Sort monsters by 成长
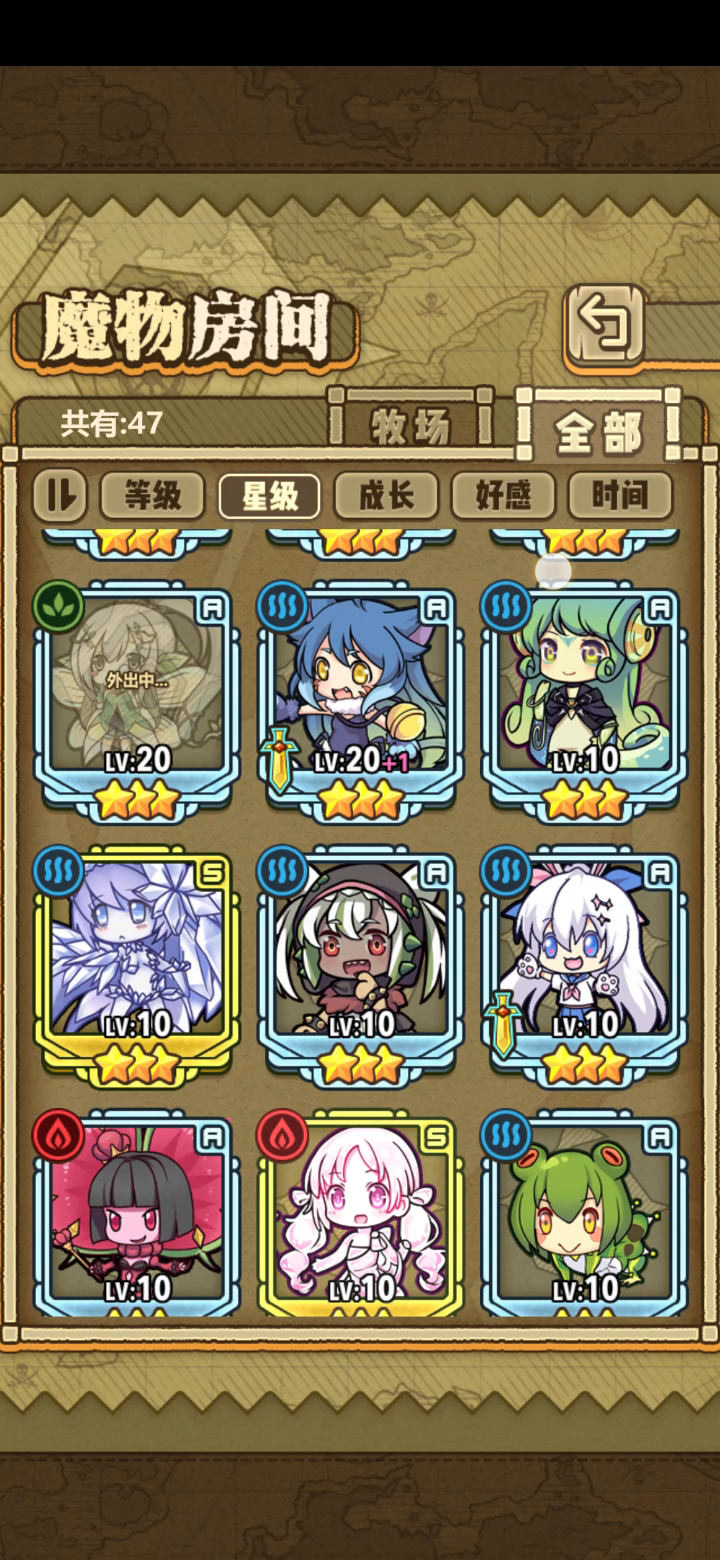This screenshot has height=1560, width=720. coord(386,495)
